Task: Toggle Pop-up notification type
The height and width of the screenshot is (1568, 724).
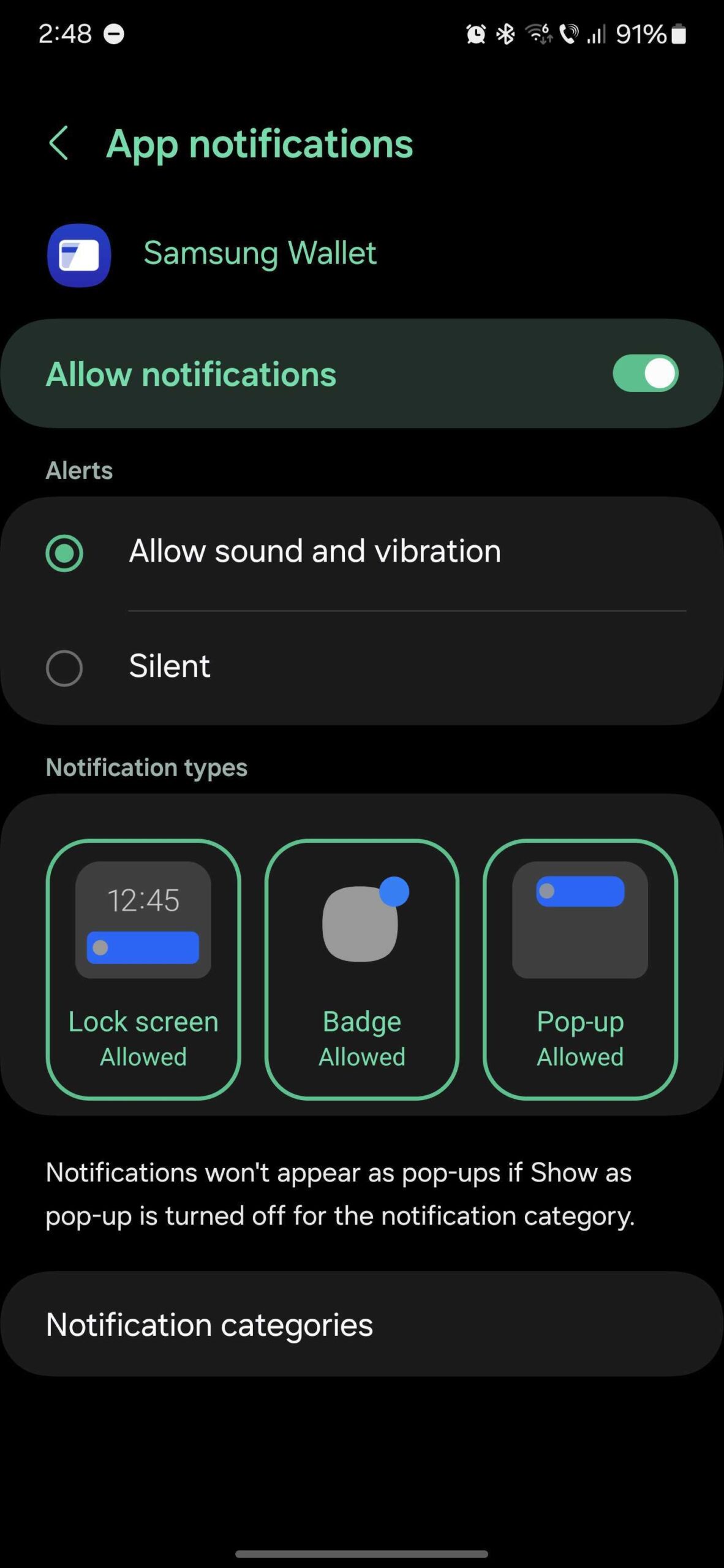Action: 580,969
